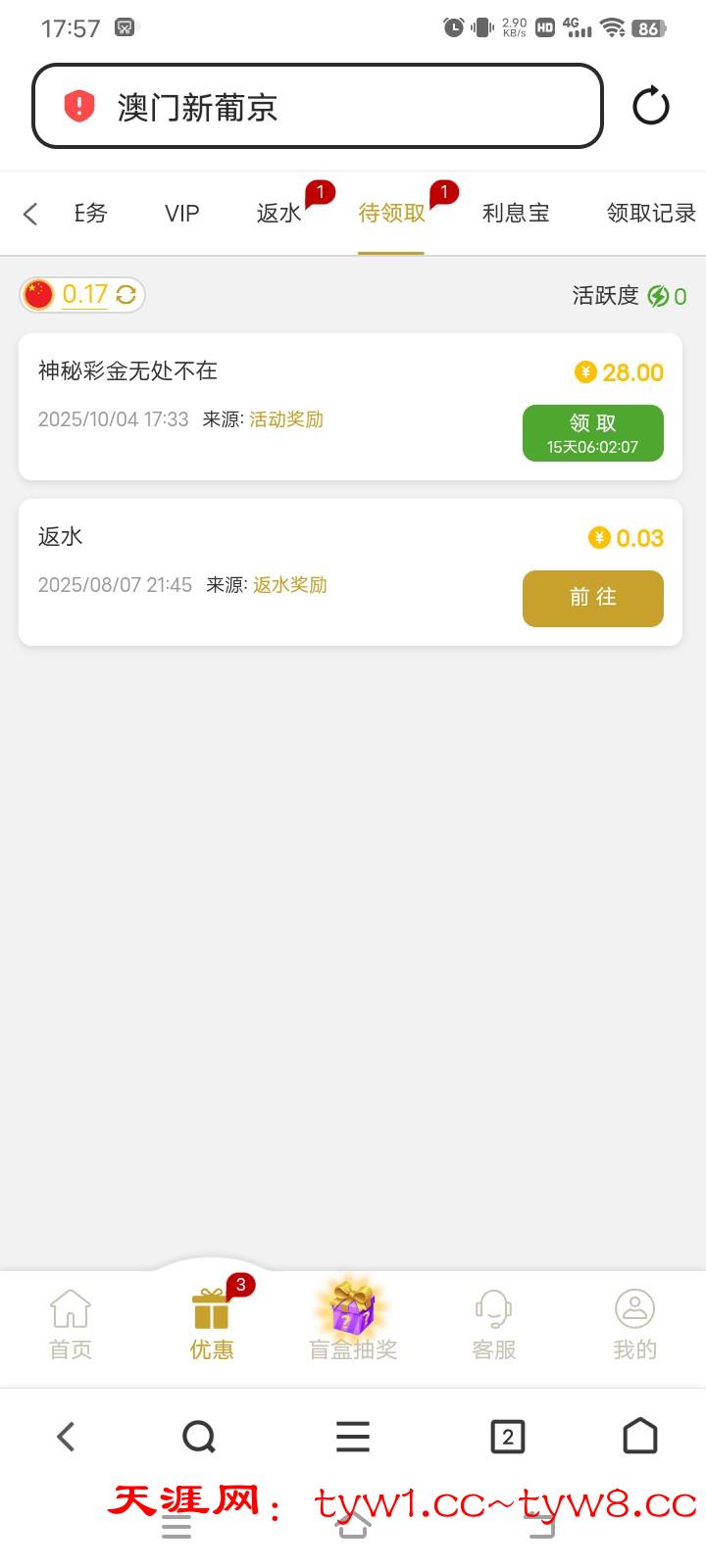Screen dimensions: 706x1568
Task: Open the 领取记录 tab
Action: pyautogui.click(x=650, y=214)
